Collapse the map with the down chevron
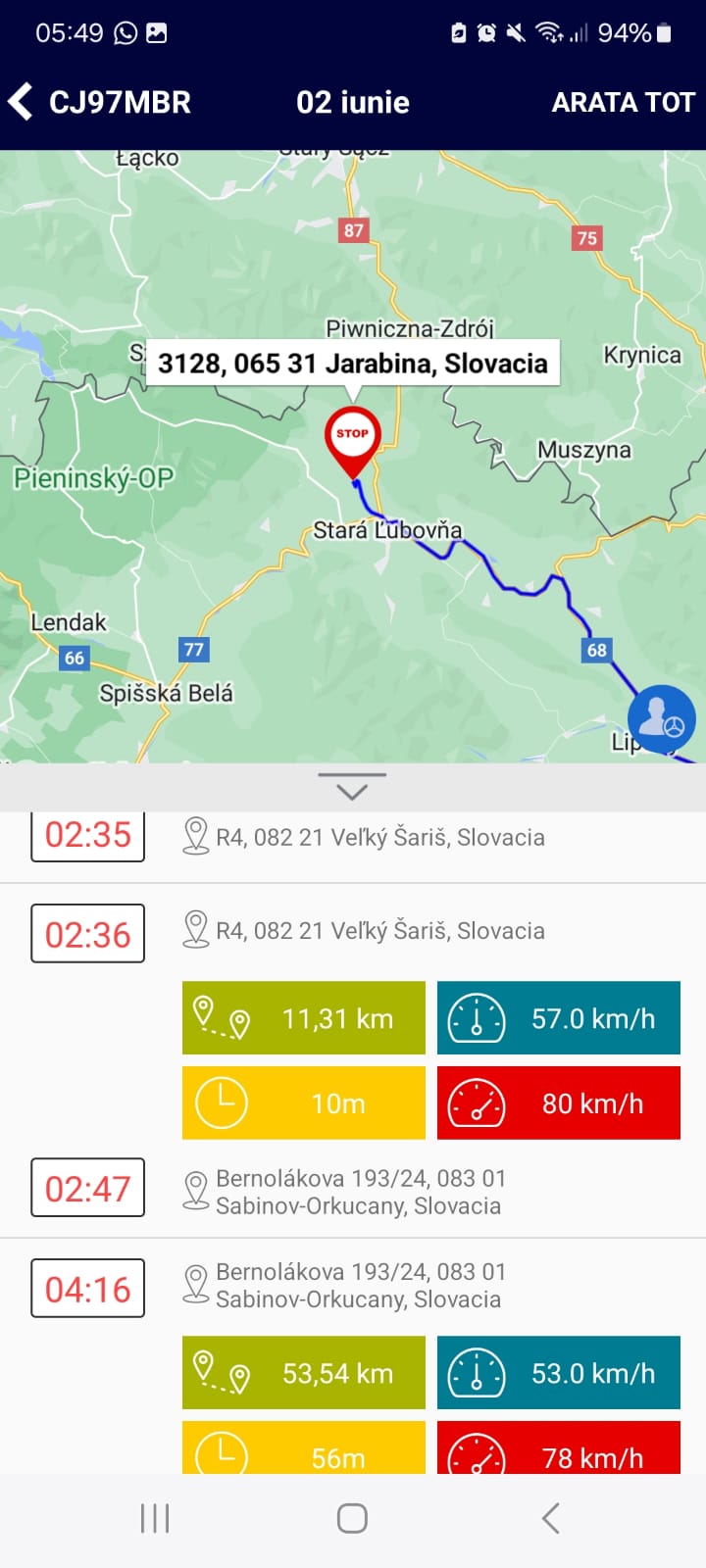This screenshot has width=706, height=1568. click(352, 787)
